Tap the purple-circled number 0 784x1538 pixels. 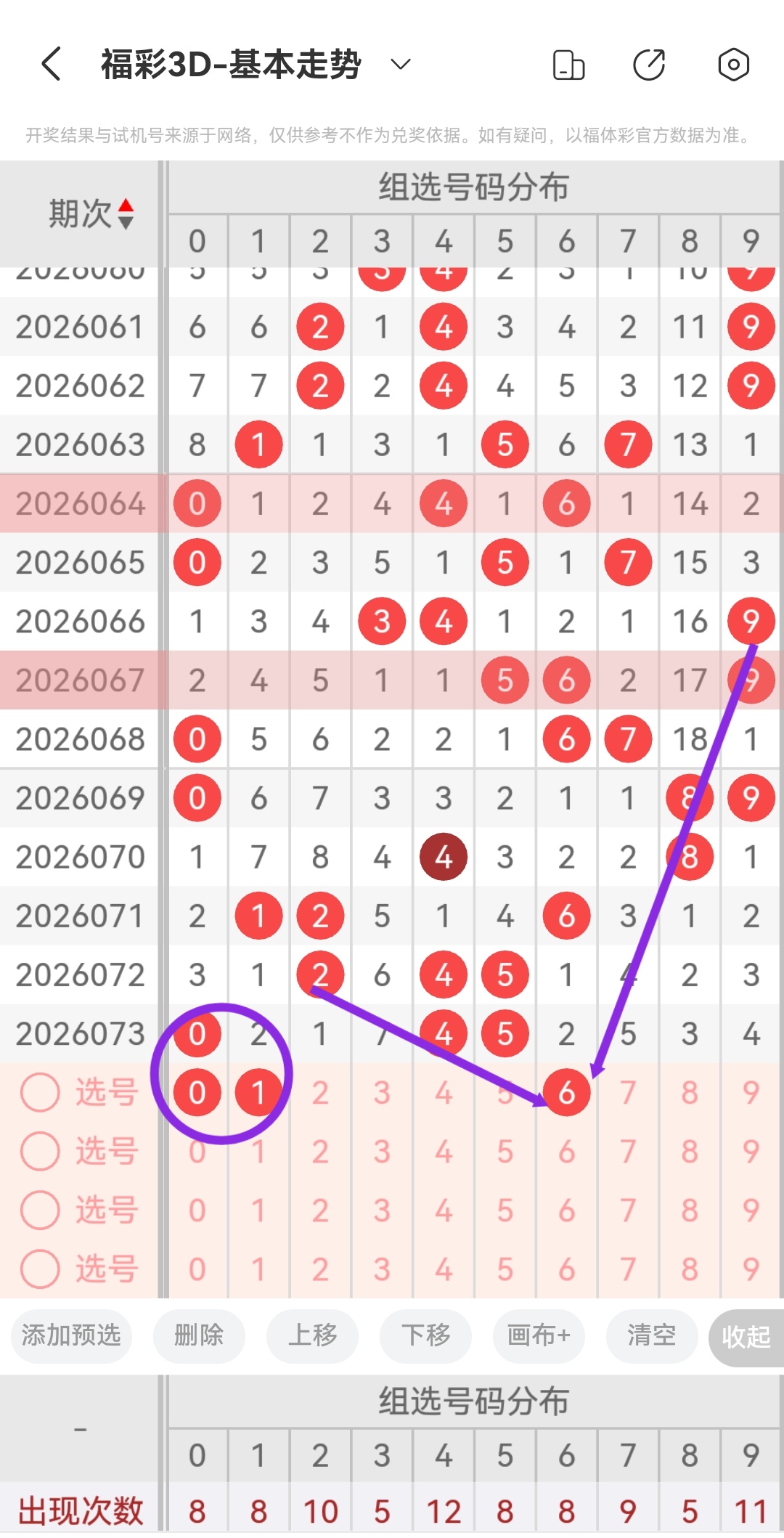click(197, 1091)
